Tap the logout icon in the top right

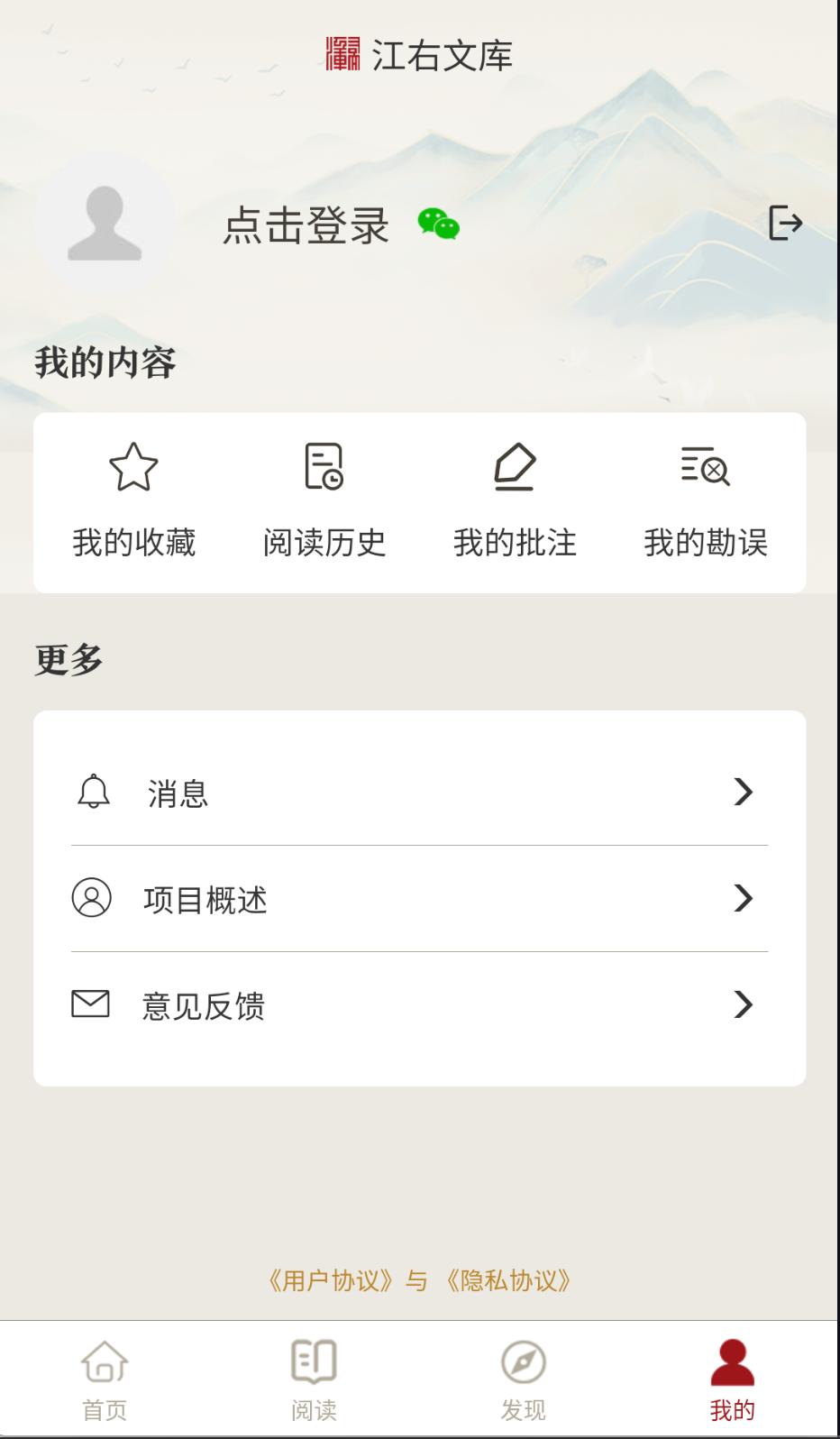pyautogui.click(x=786, y=223)
